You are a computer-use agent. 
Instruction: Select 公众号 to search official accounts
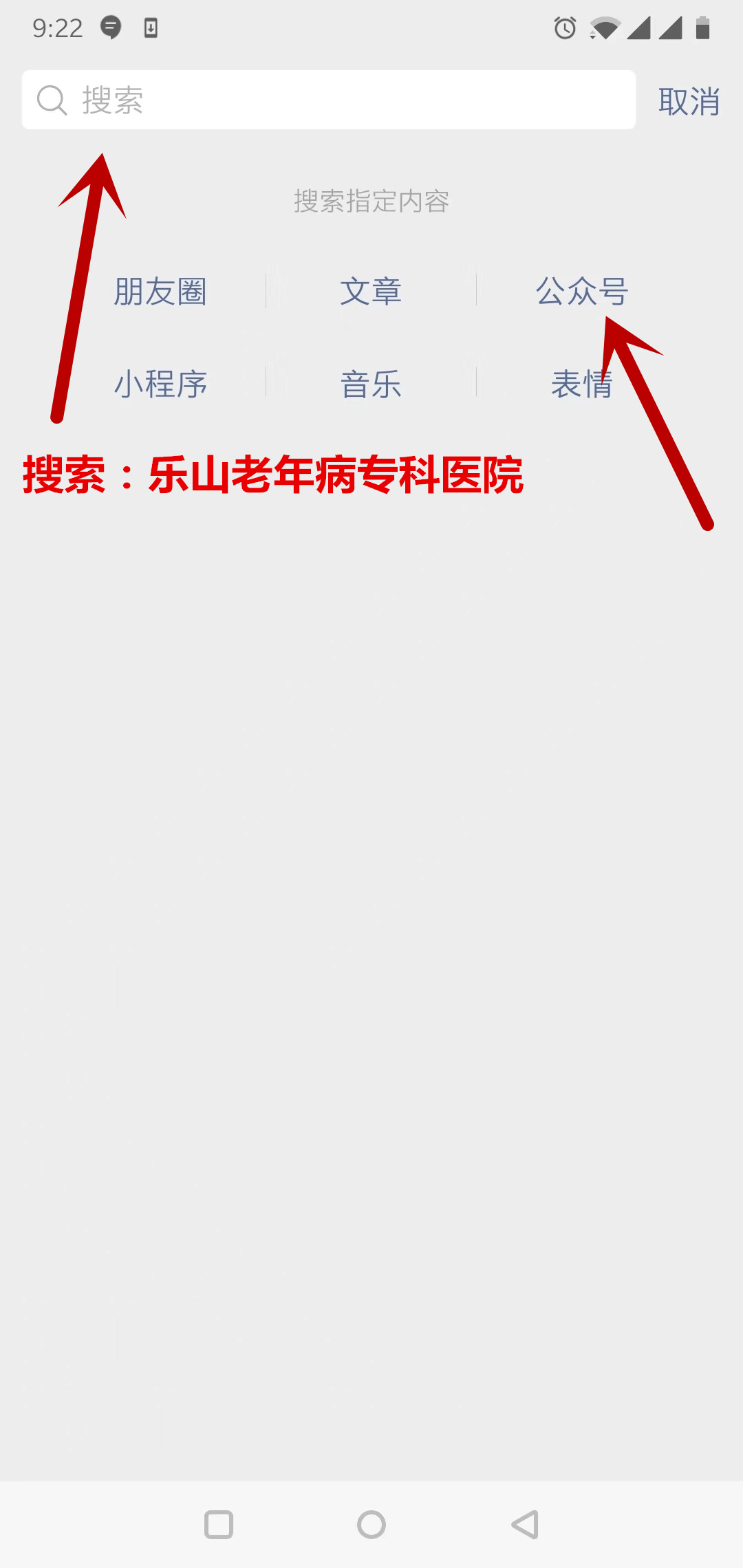coord(582,291)
